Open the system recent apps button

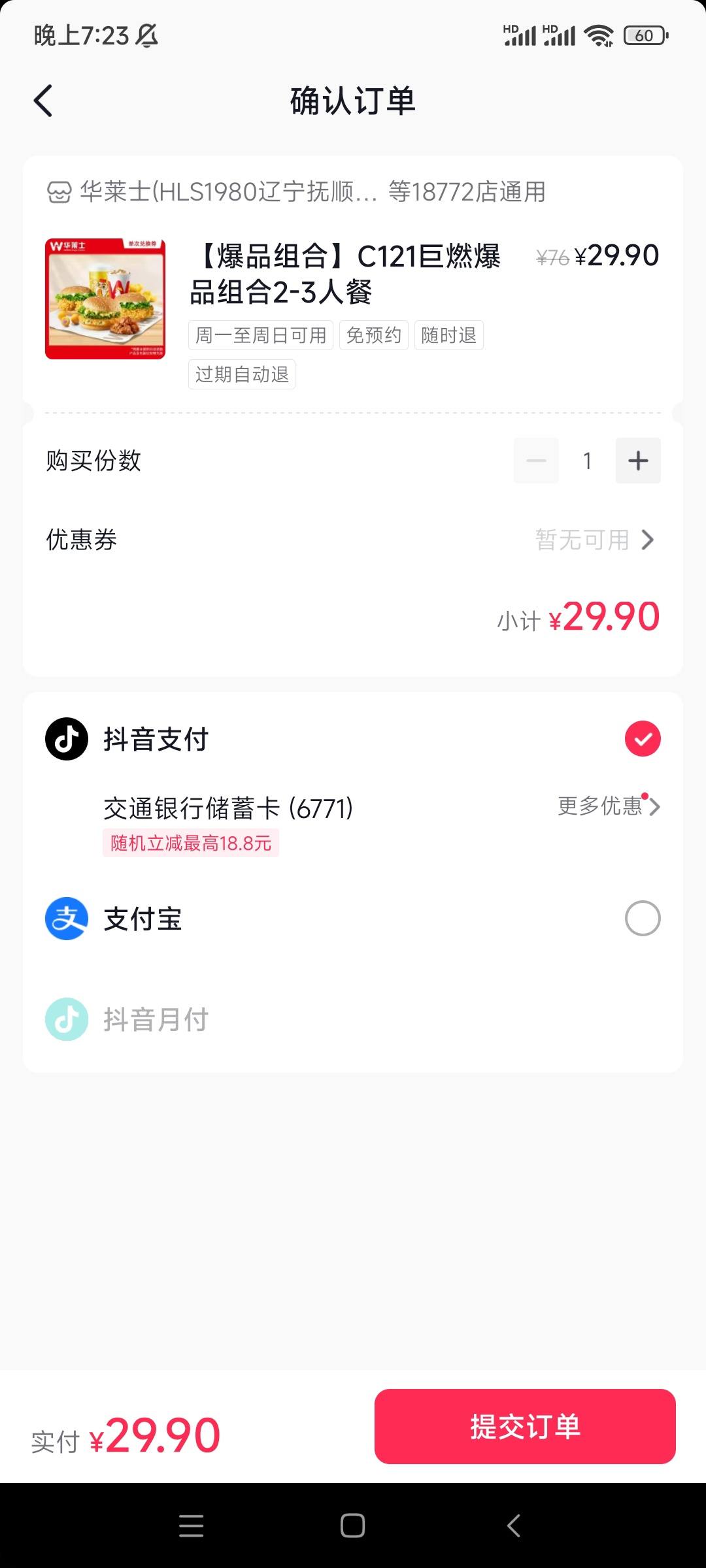pos(191,1526)
